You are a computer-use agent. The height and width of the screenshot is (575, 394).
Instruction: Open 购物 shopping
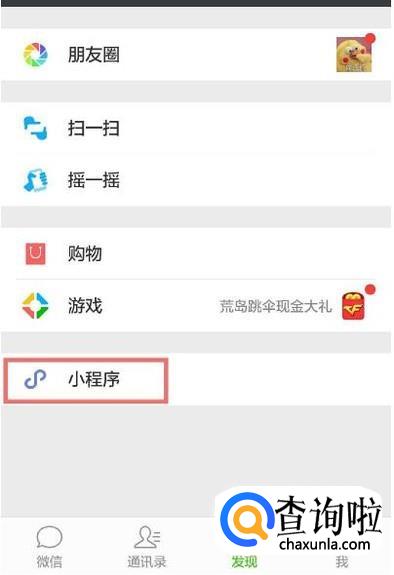196,254
